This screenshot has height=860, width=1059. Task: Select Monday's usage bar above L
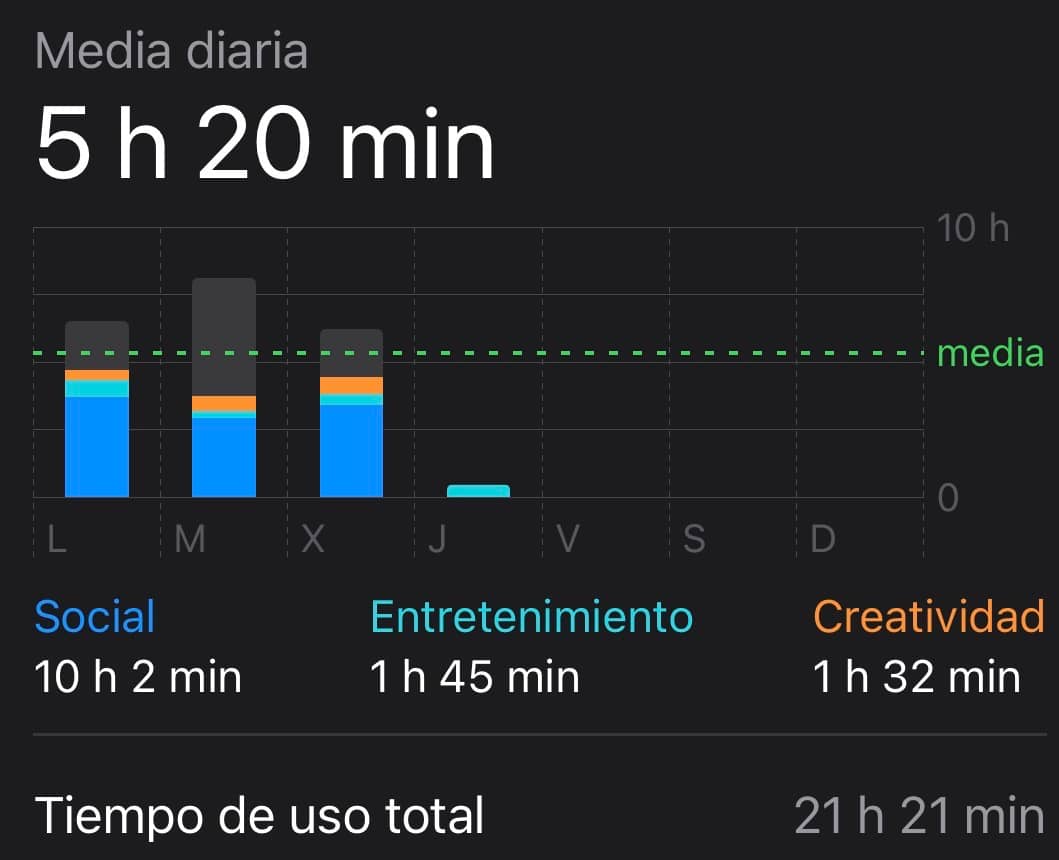pyautogui.click(x=97, y=410)
